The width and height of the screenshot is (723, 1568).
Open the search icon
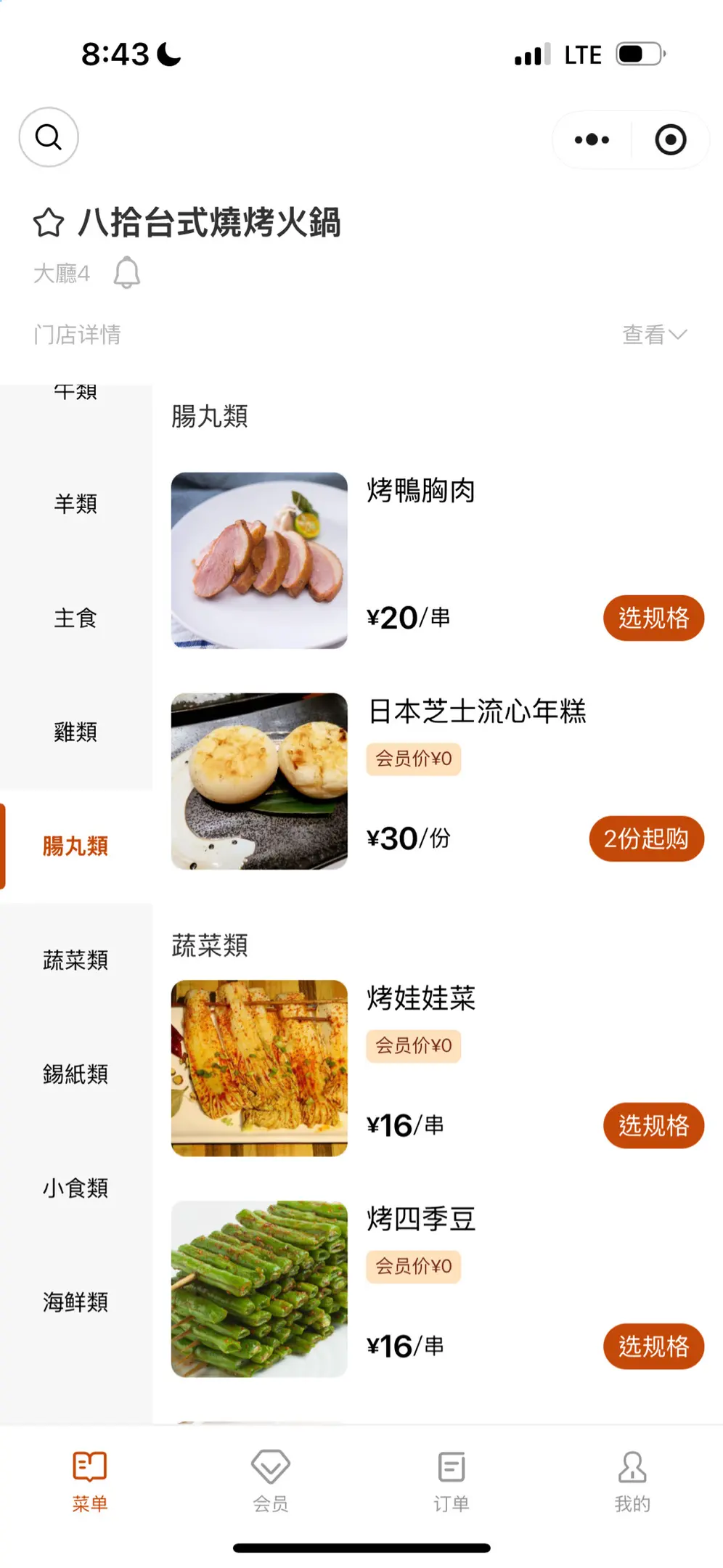click(x=49, y=137)
